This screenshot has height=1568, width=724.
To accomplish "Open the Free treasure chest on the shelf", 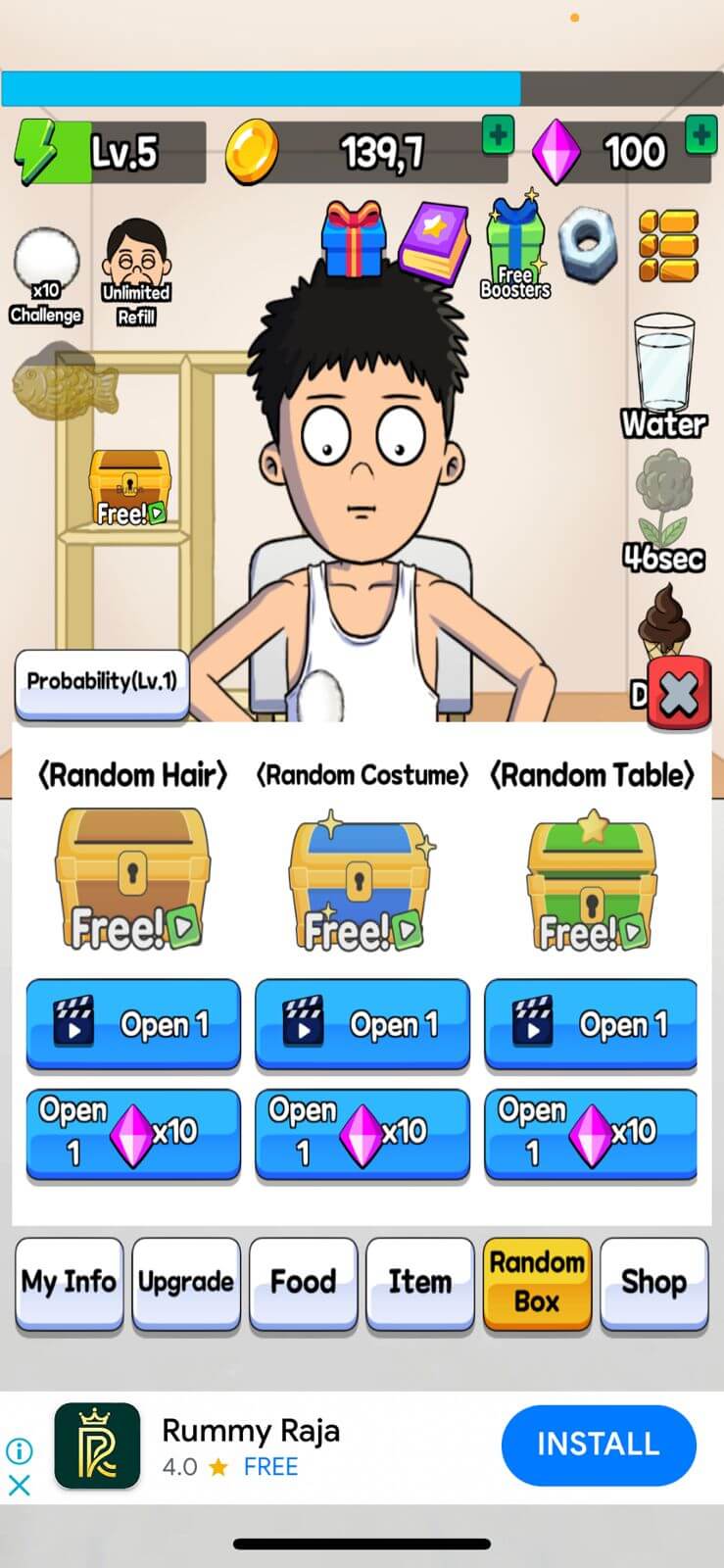I will [127, 485].
